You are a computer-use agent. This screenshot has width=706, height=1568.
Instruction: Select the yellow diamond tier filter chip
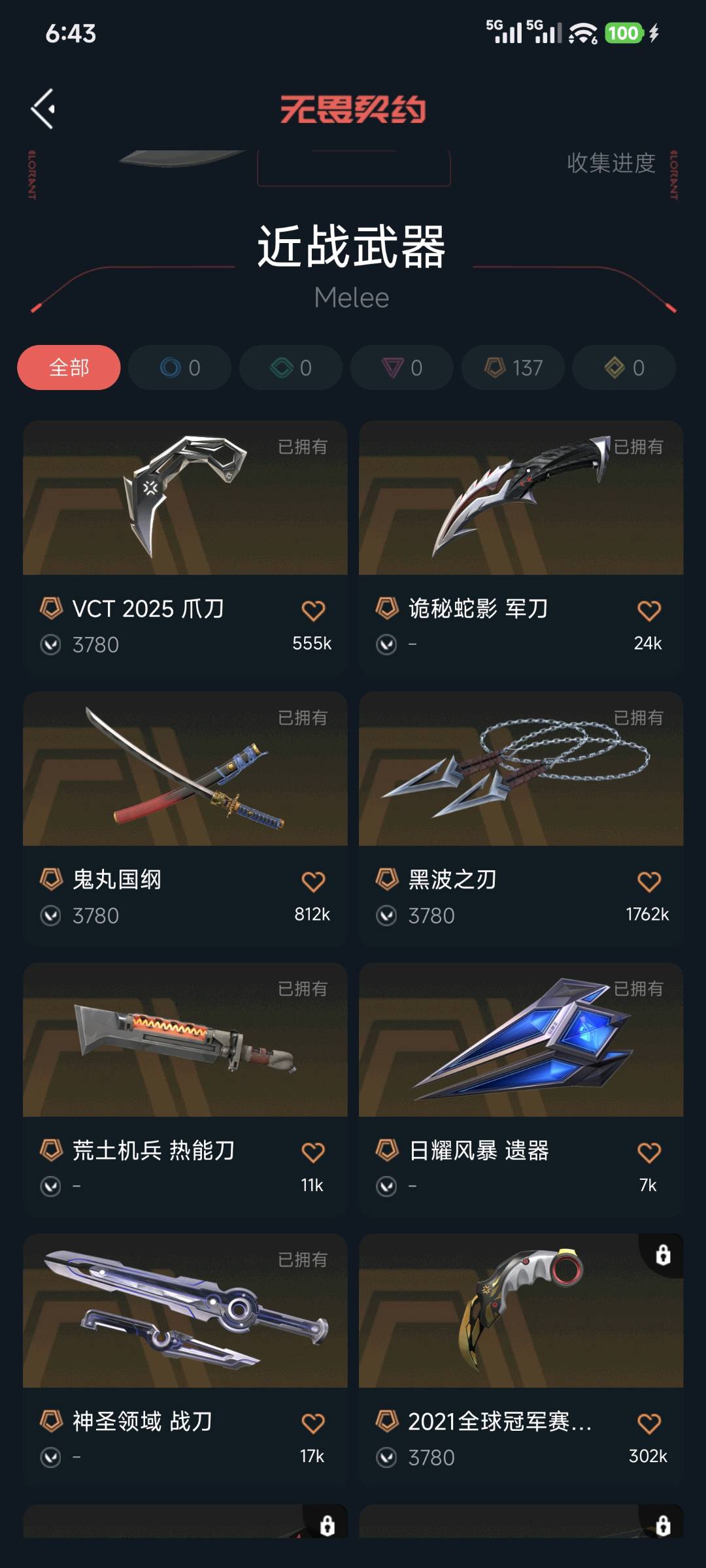click(x=624, y=367)
